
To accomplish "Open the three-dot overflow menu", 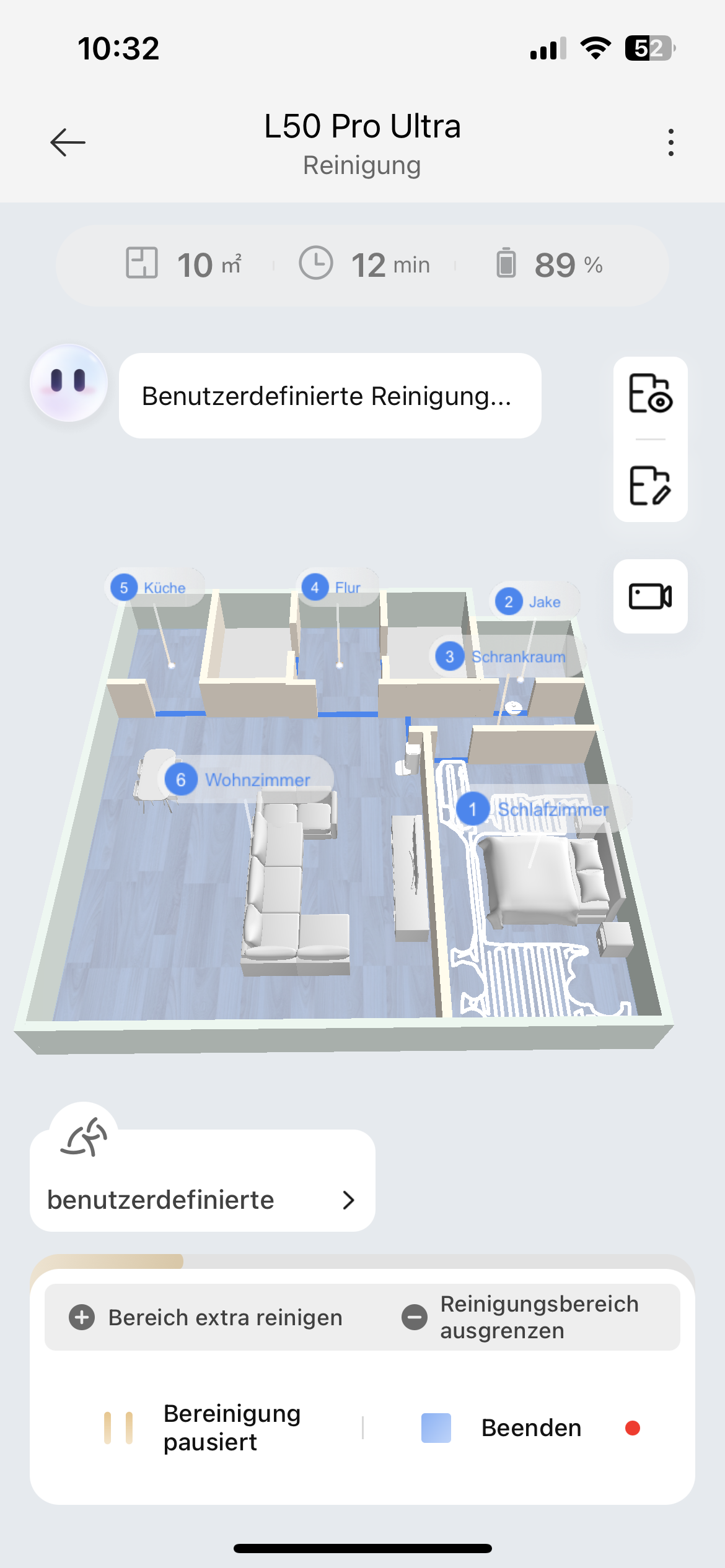I will click(x=670, y=142).
